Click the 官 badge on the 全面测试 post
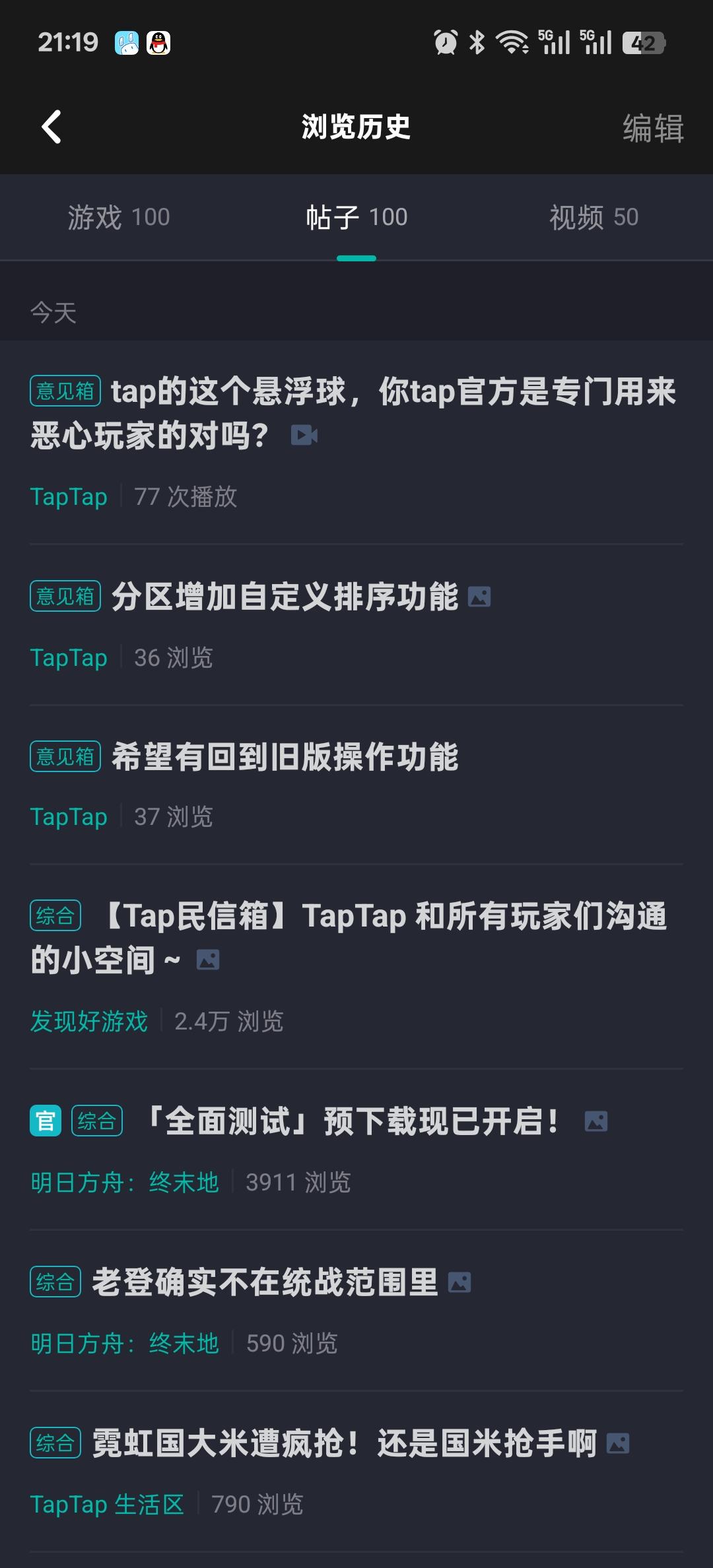 (x=44, y=1120)
